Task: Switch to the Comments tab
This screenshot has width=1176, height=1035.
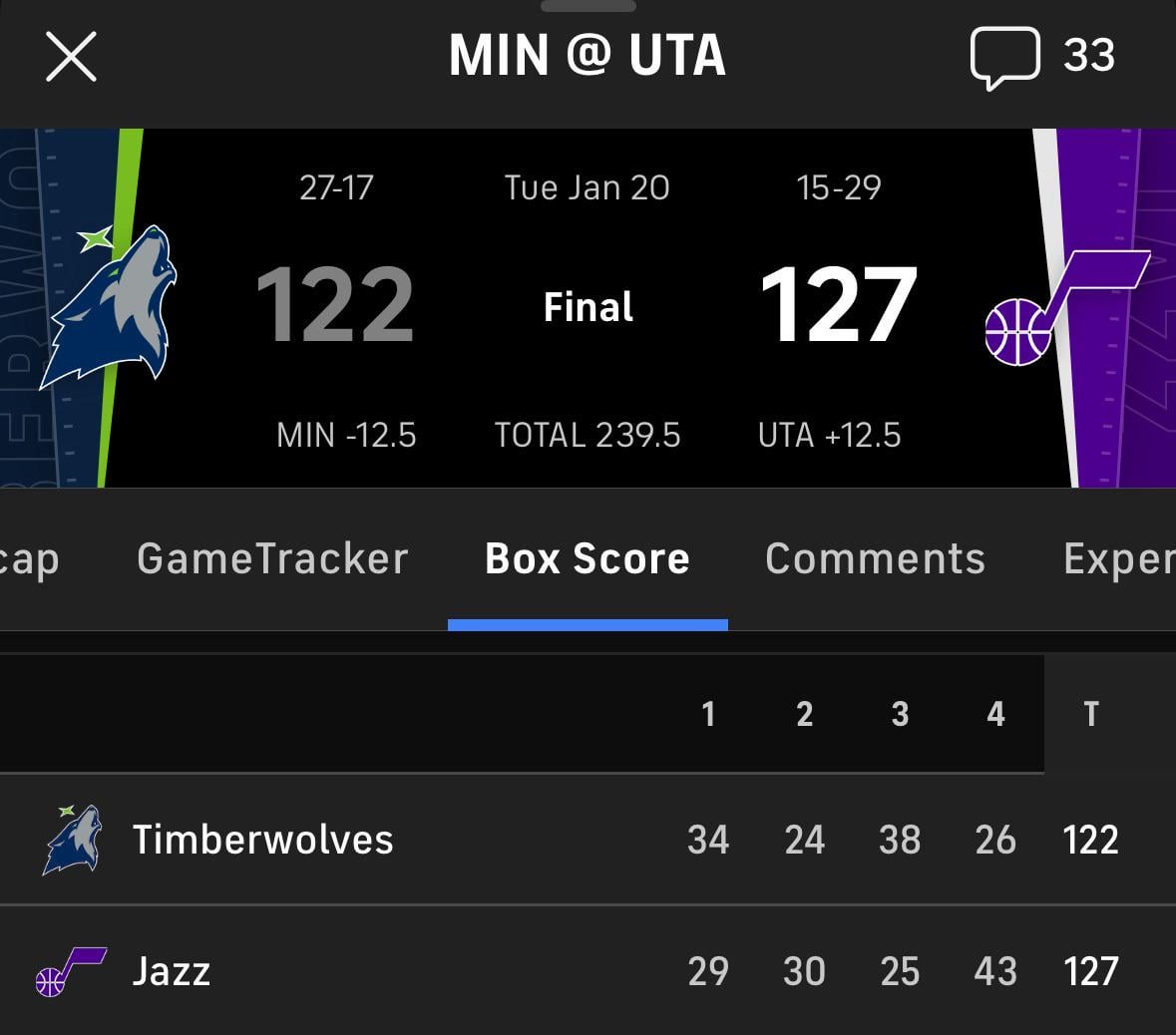Action: (x=875, y=559)
